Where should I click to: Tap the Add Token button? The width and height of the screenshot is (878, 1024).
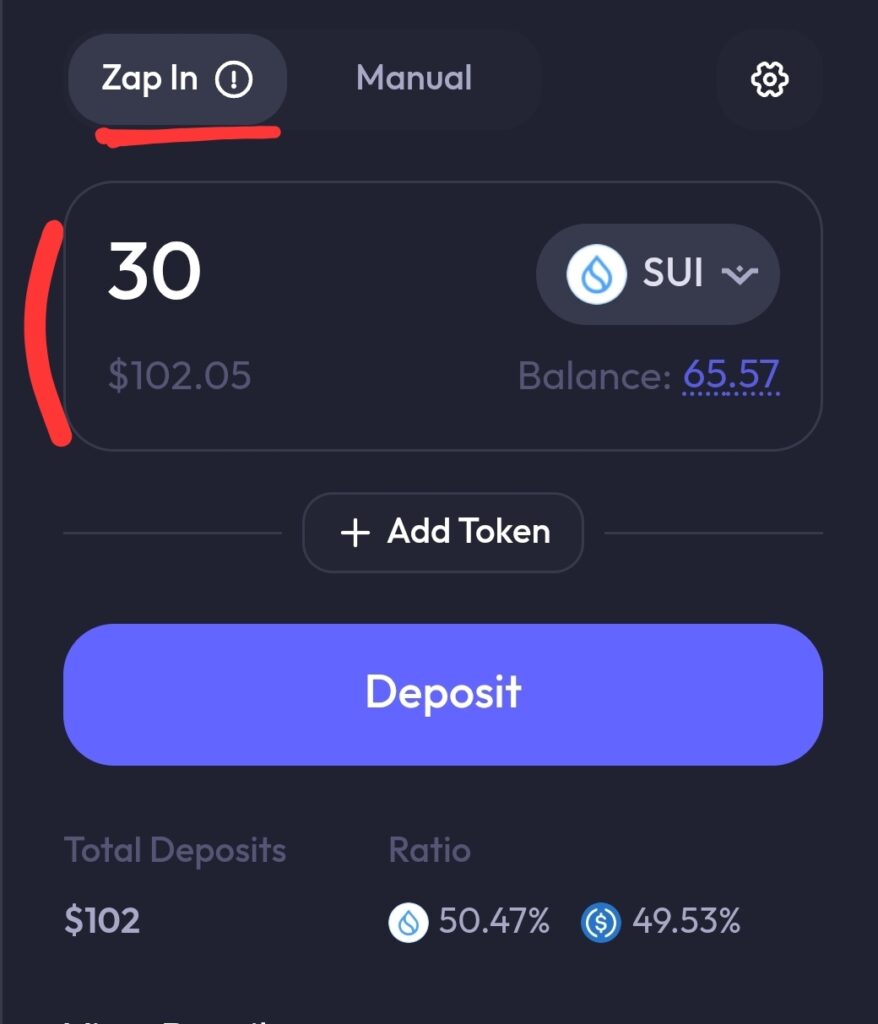[443, 532]
